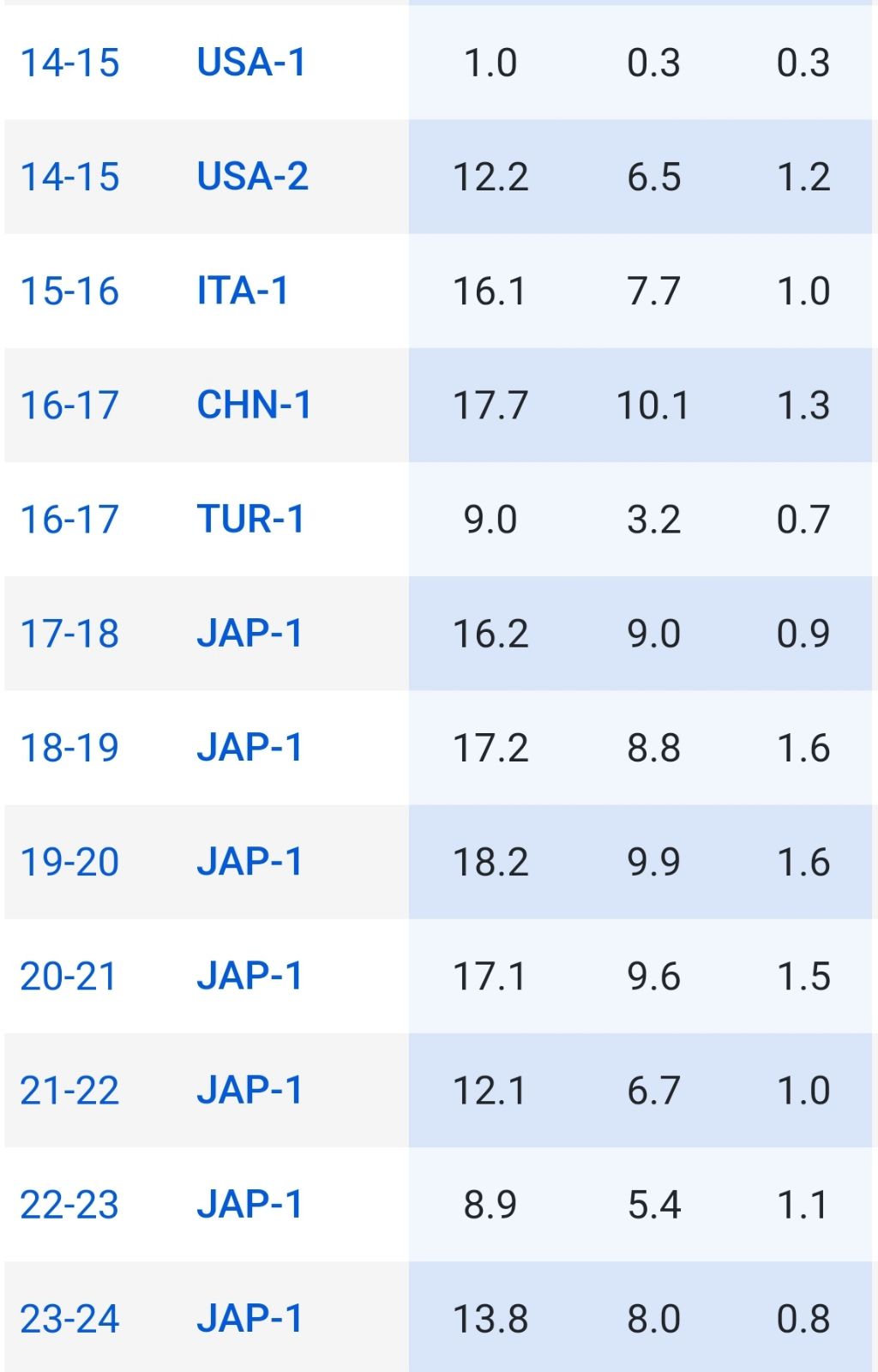
Task: Open JAP-1 link in the 23-24 row
Action: point(250,1318)
